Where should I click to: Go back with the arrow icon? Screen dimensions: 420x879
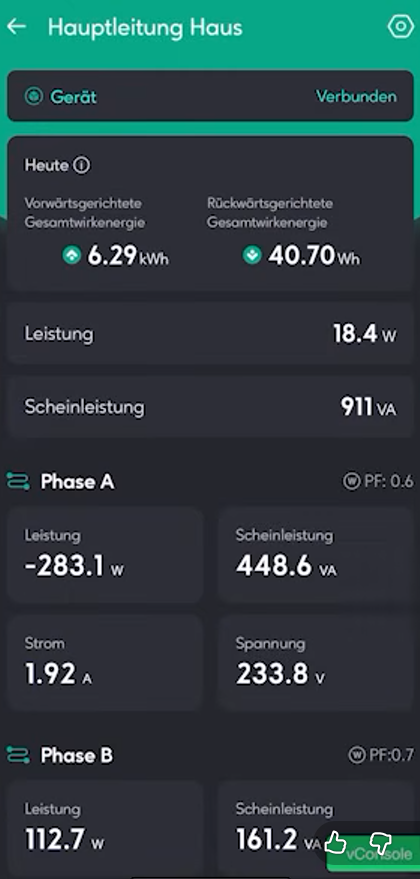click(16, 26)
